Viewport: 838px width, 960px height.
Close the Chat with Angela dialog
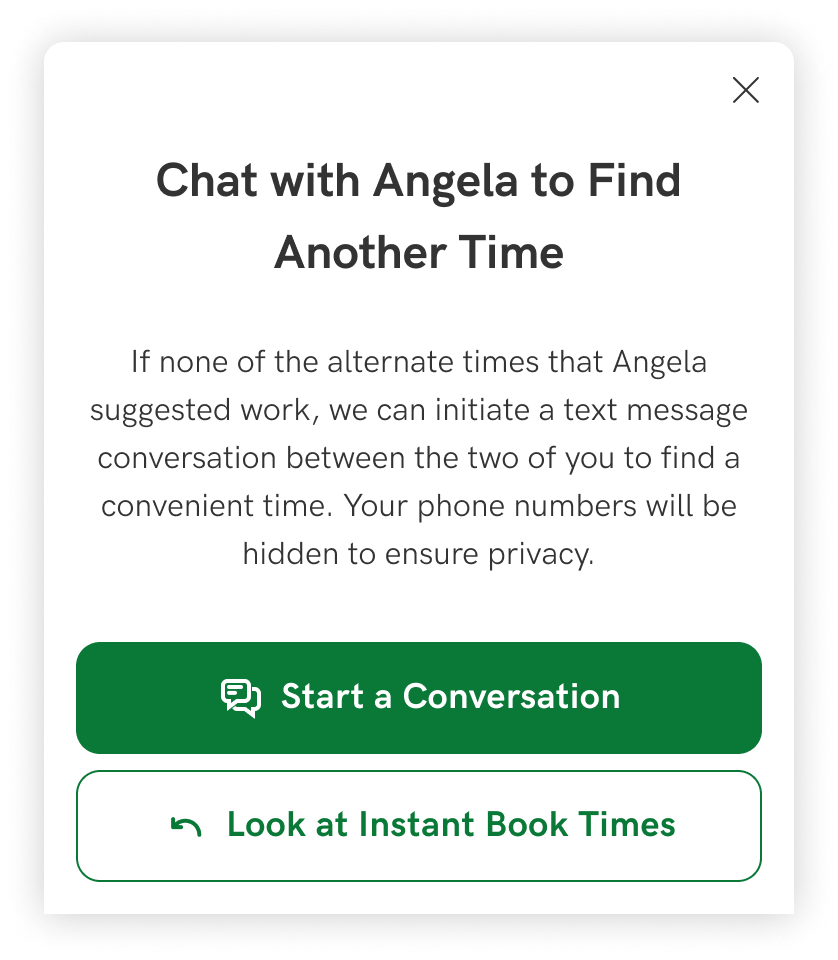tap(746, 91)
